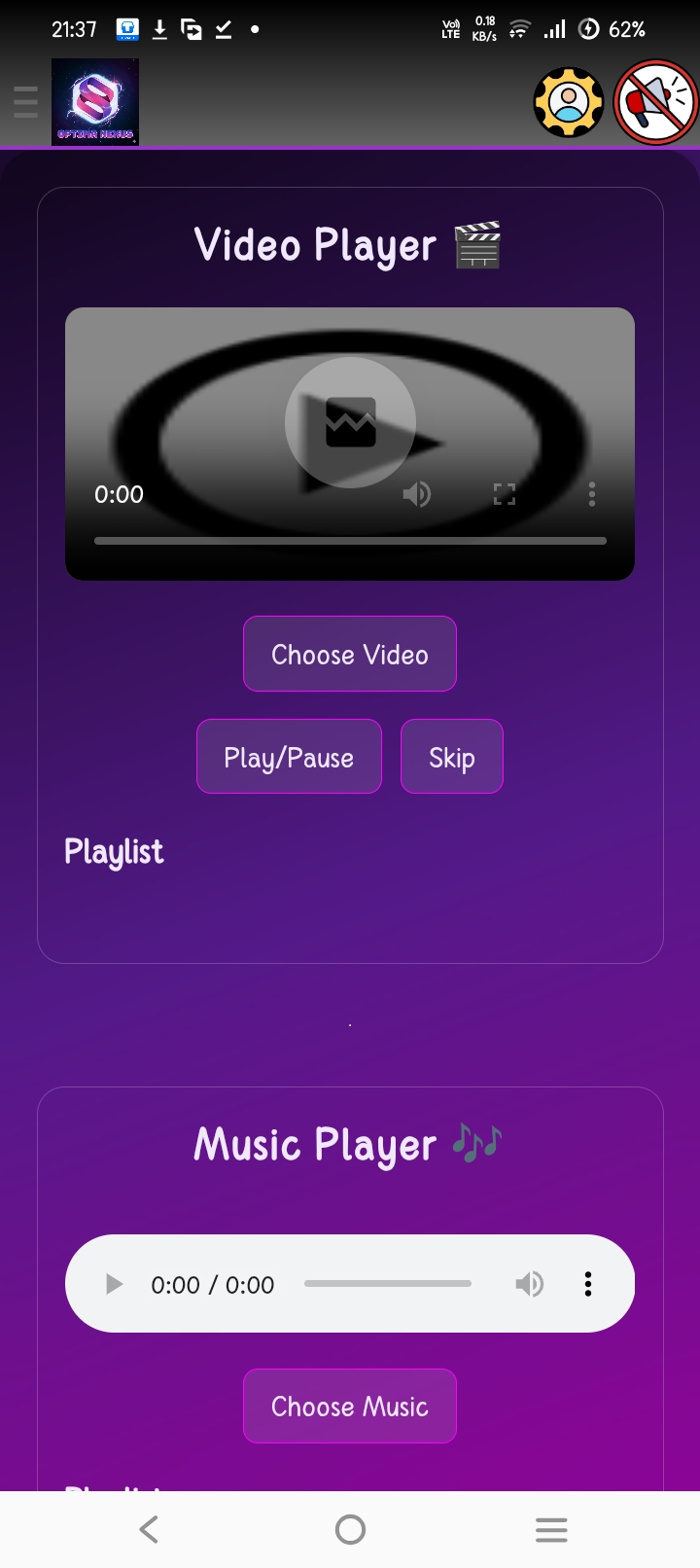Open the hamburger drawer menu

click(x=25, y=101)
